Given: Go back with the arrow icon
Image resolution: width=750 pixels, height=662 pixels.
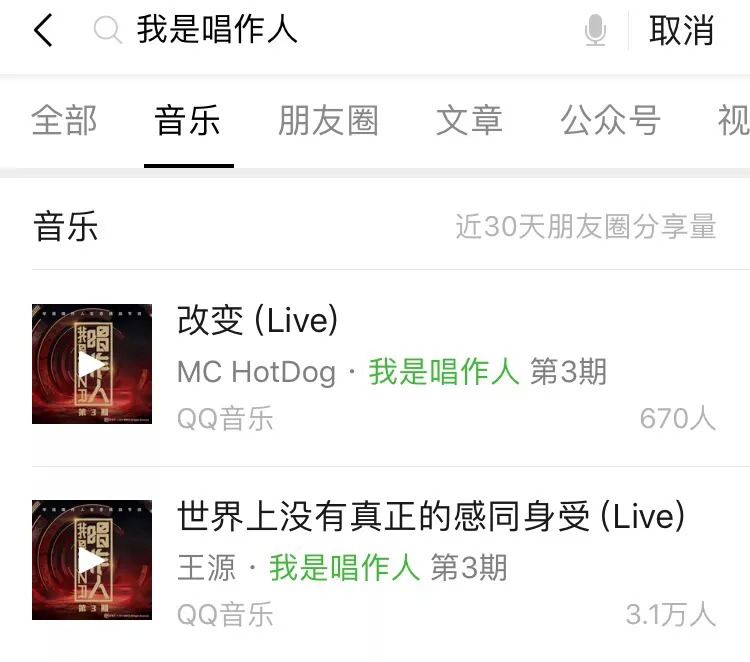Looking at the screenshot, I should [42, 31].
